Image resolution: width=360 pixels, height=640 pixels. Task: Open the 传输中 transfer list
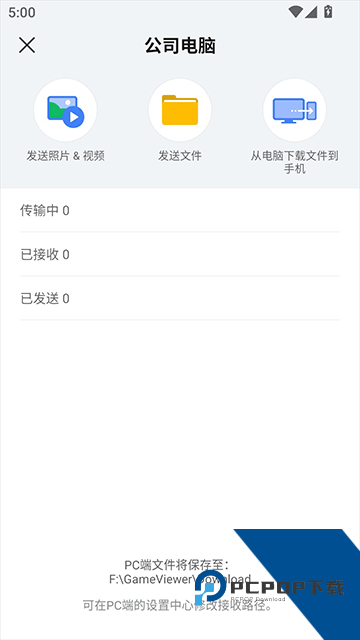click(x=180, y=211)
